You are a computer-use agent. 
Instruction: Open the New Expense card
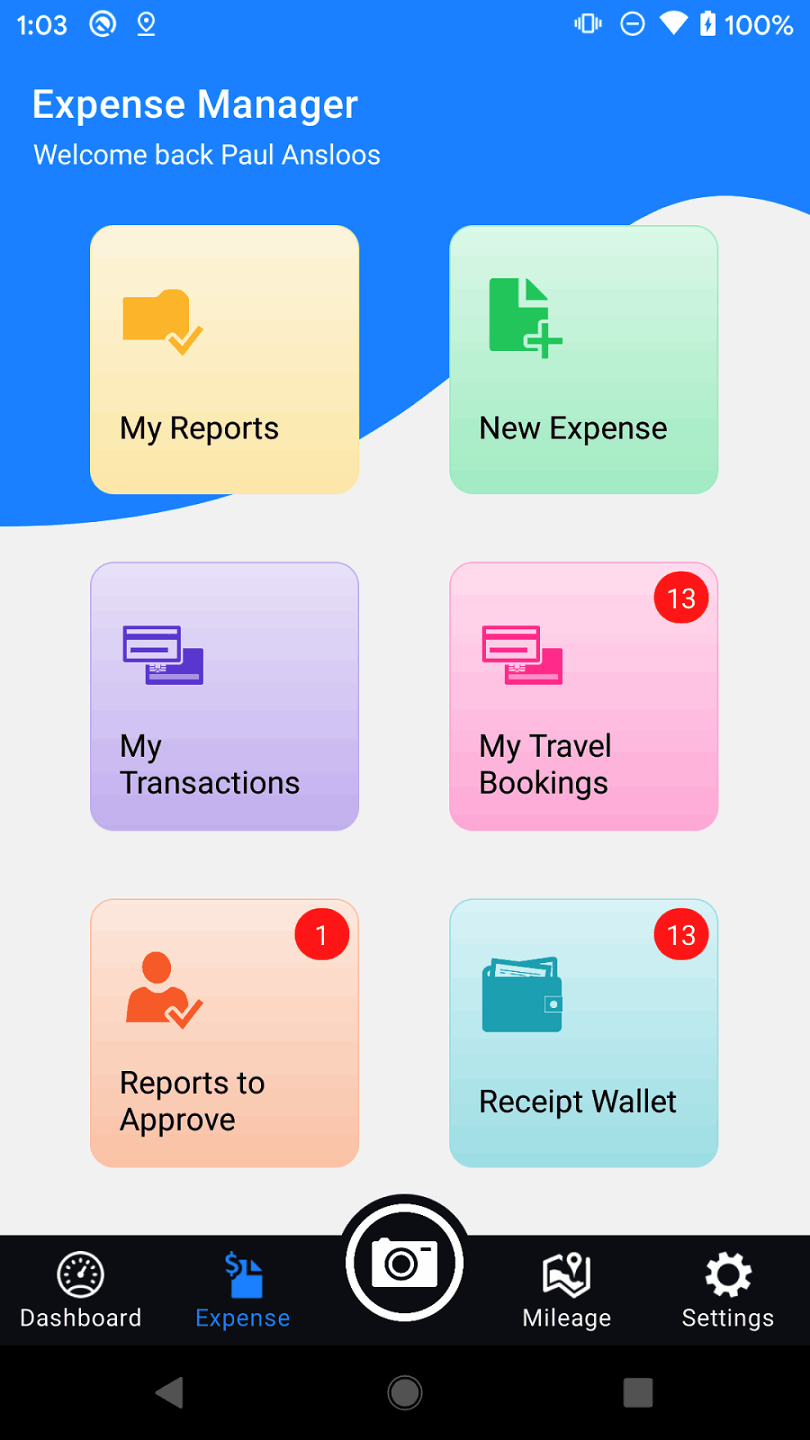[x=583, y=360]
